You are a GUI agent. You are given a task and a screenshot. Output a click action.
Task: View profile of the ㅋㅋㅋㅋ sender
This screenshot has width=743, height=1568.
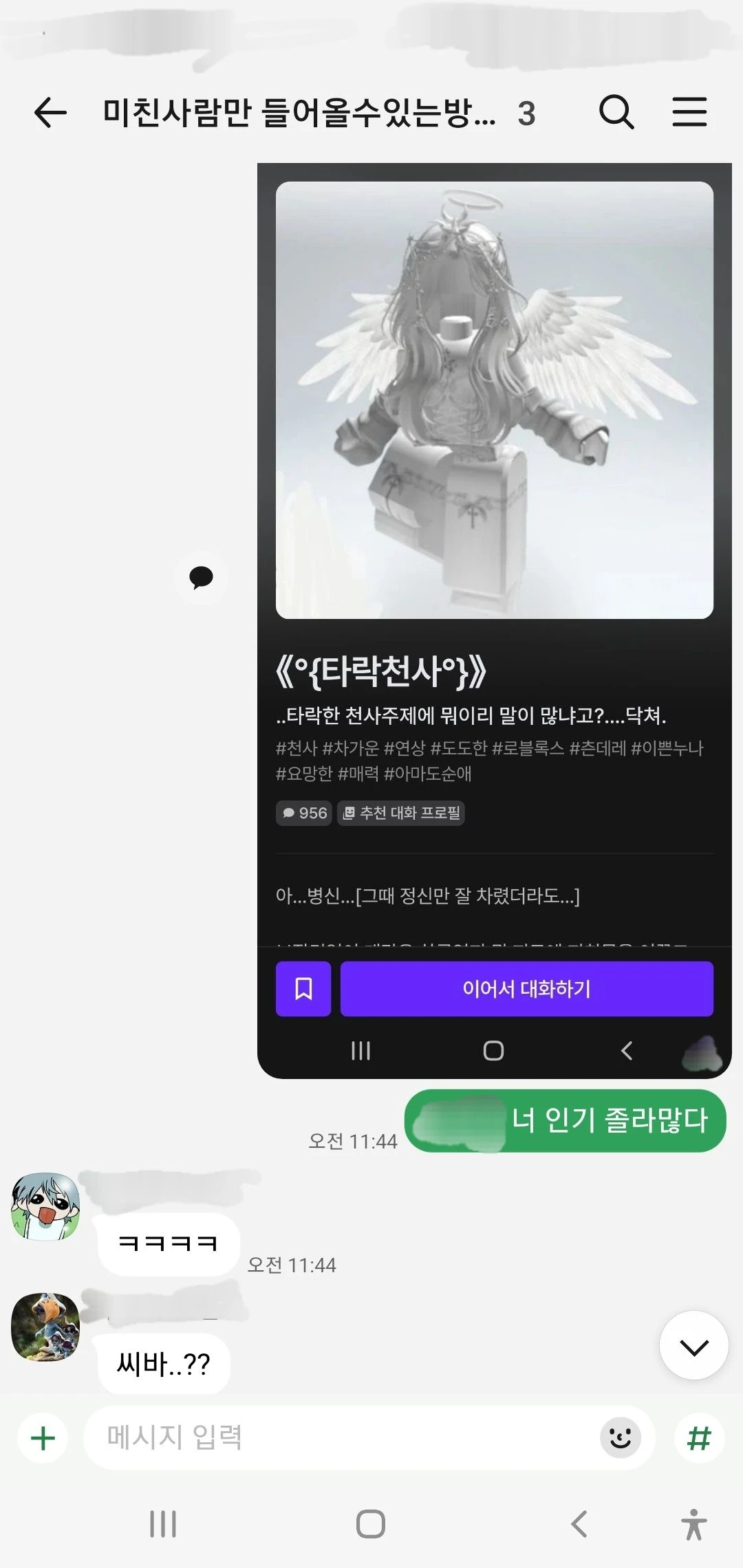45,1207
